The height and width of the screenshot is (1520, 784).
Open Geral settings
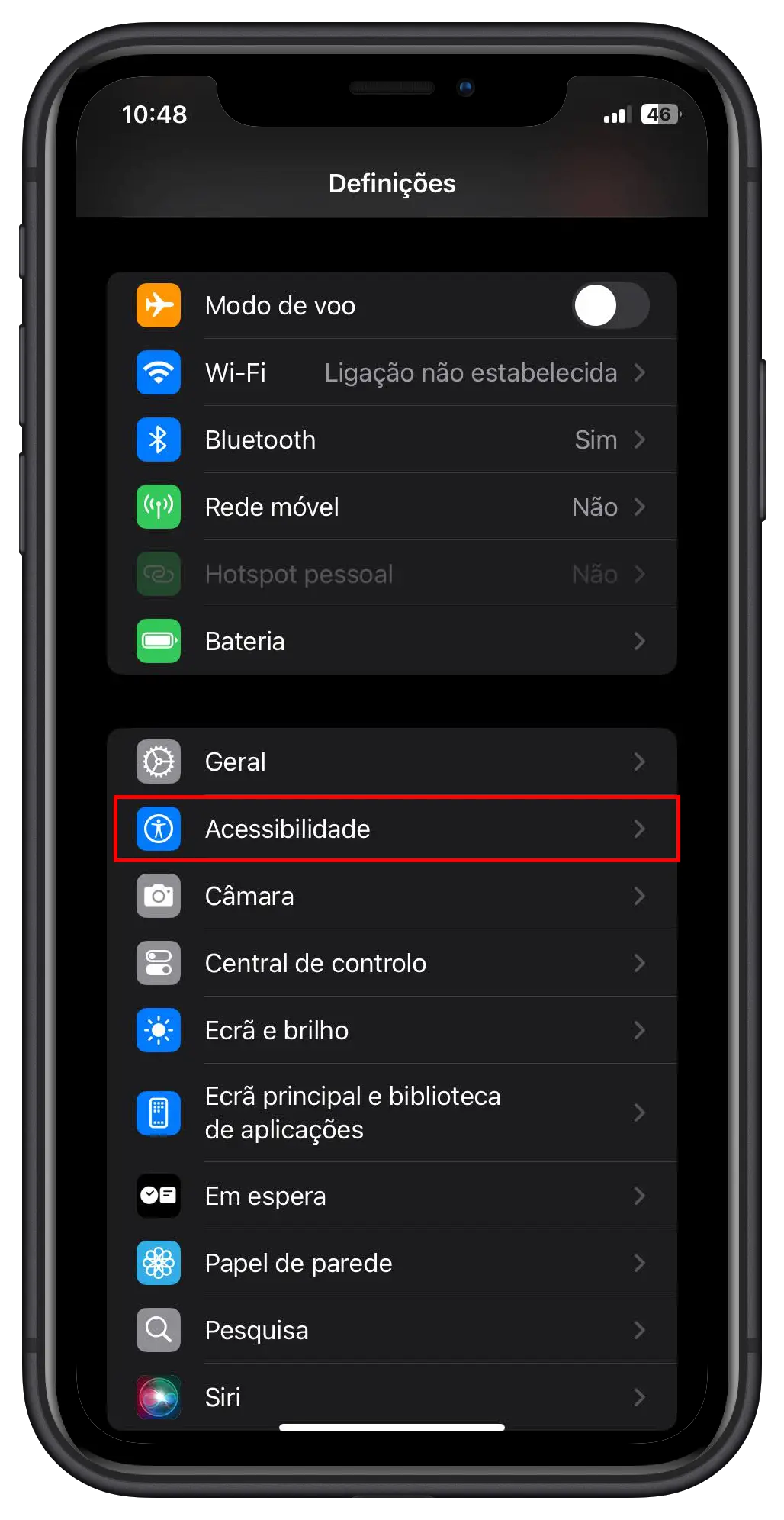point(391,762)
